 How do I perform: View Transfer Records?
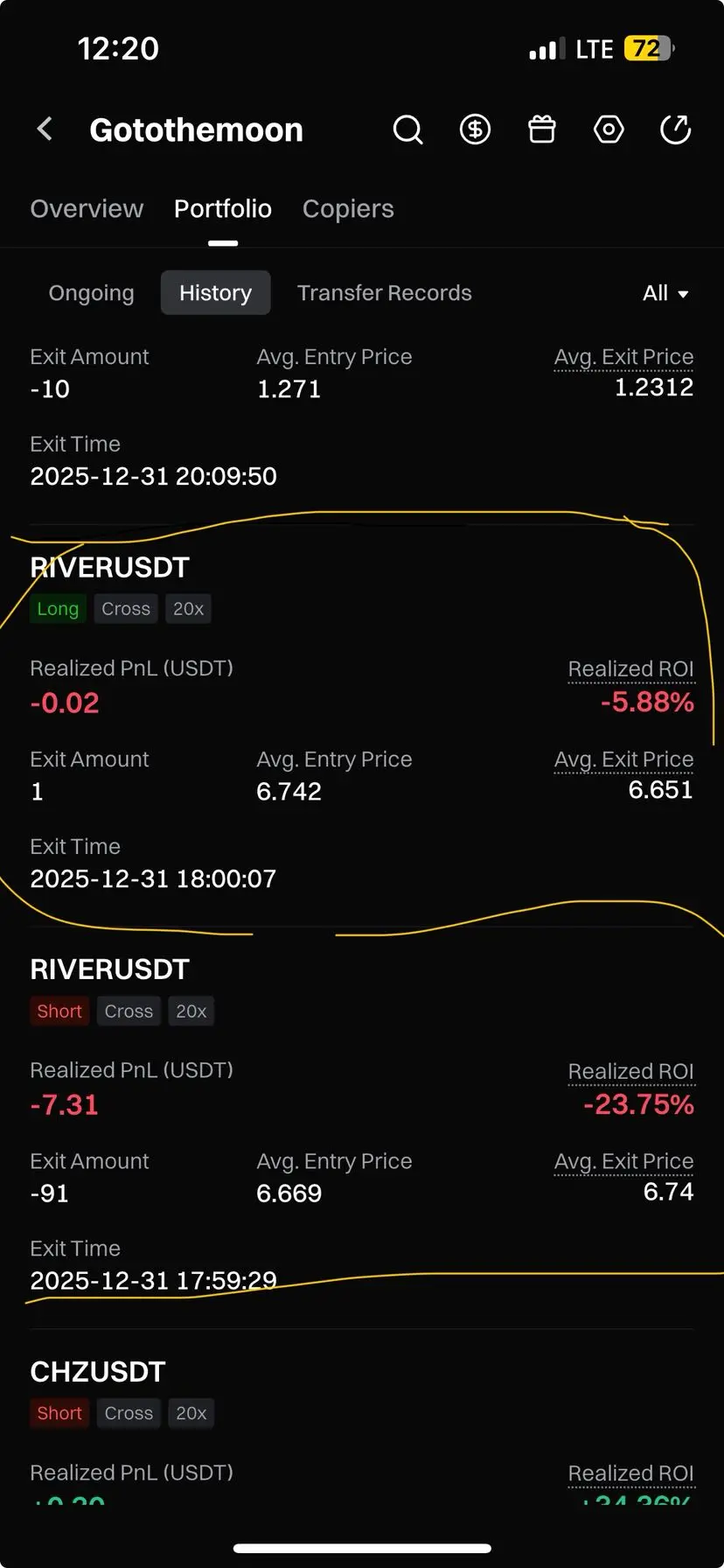[385, 293]
